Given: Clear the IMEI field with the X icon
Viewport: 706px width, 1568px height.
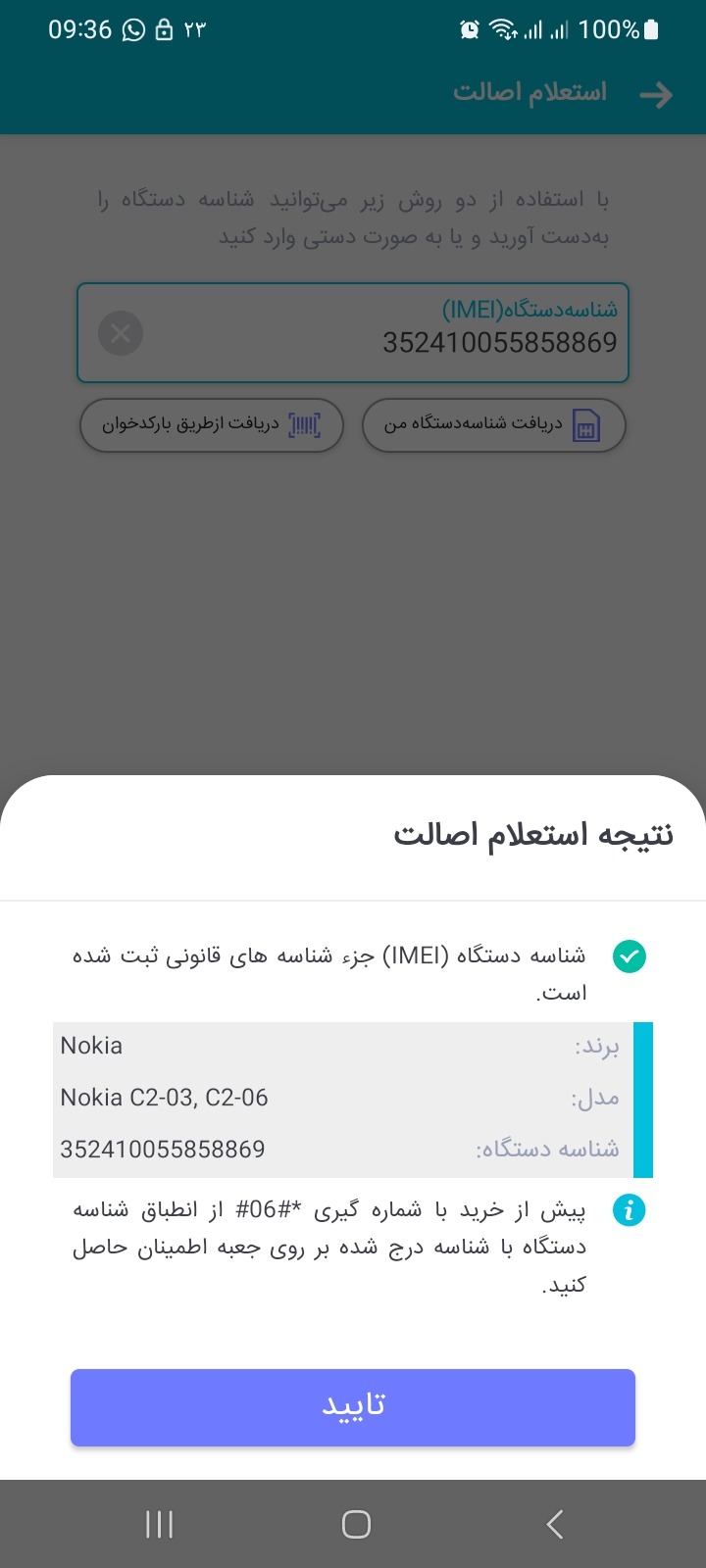Looking at the screenshot, I should 121,333.
